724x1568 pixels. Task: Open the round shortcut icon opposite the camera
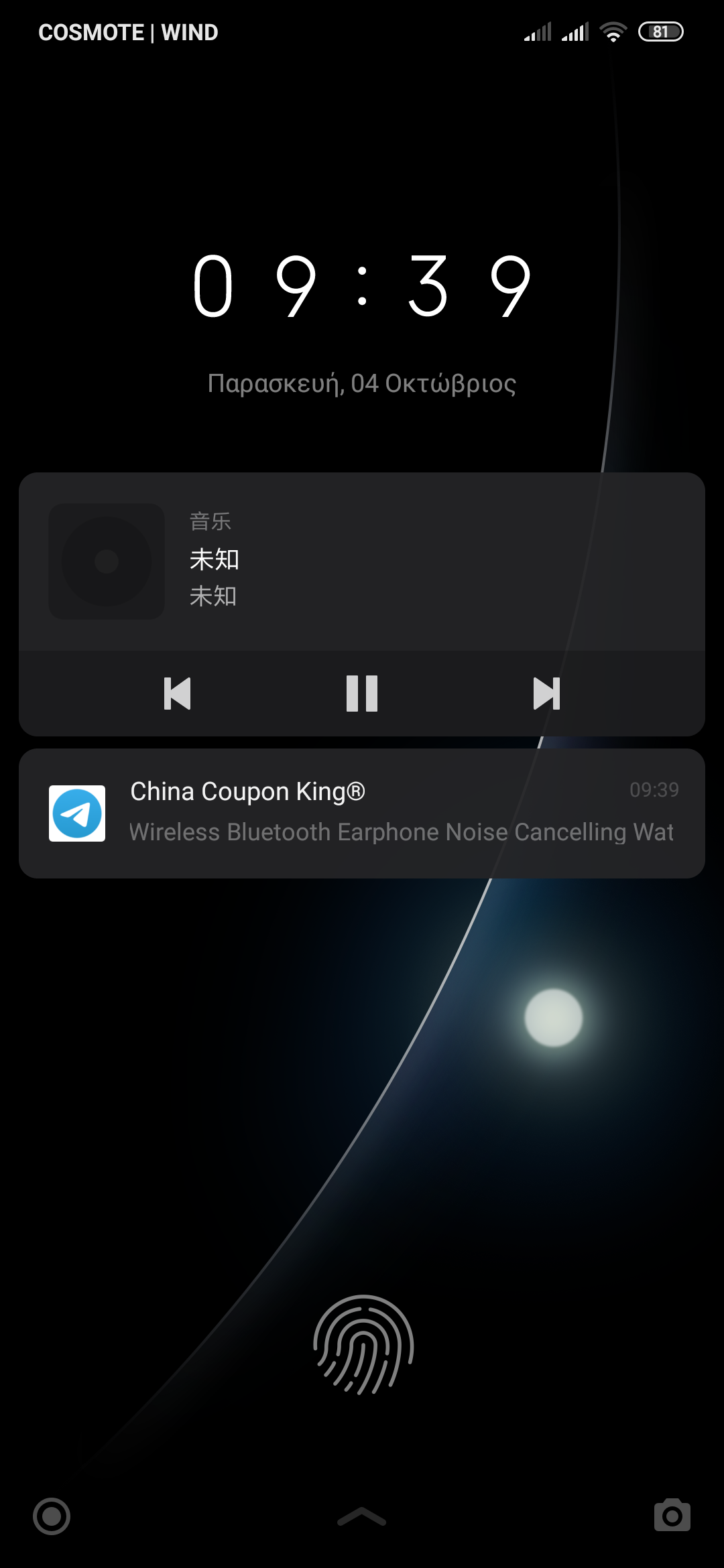coord(52,1516)
